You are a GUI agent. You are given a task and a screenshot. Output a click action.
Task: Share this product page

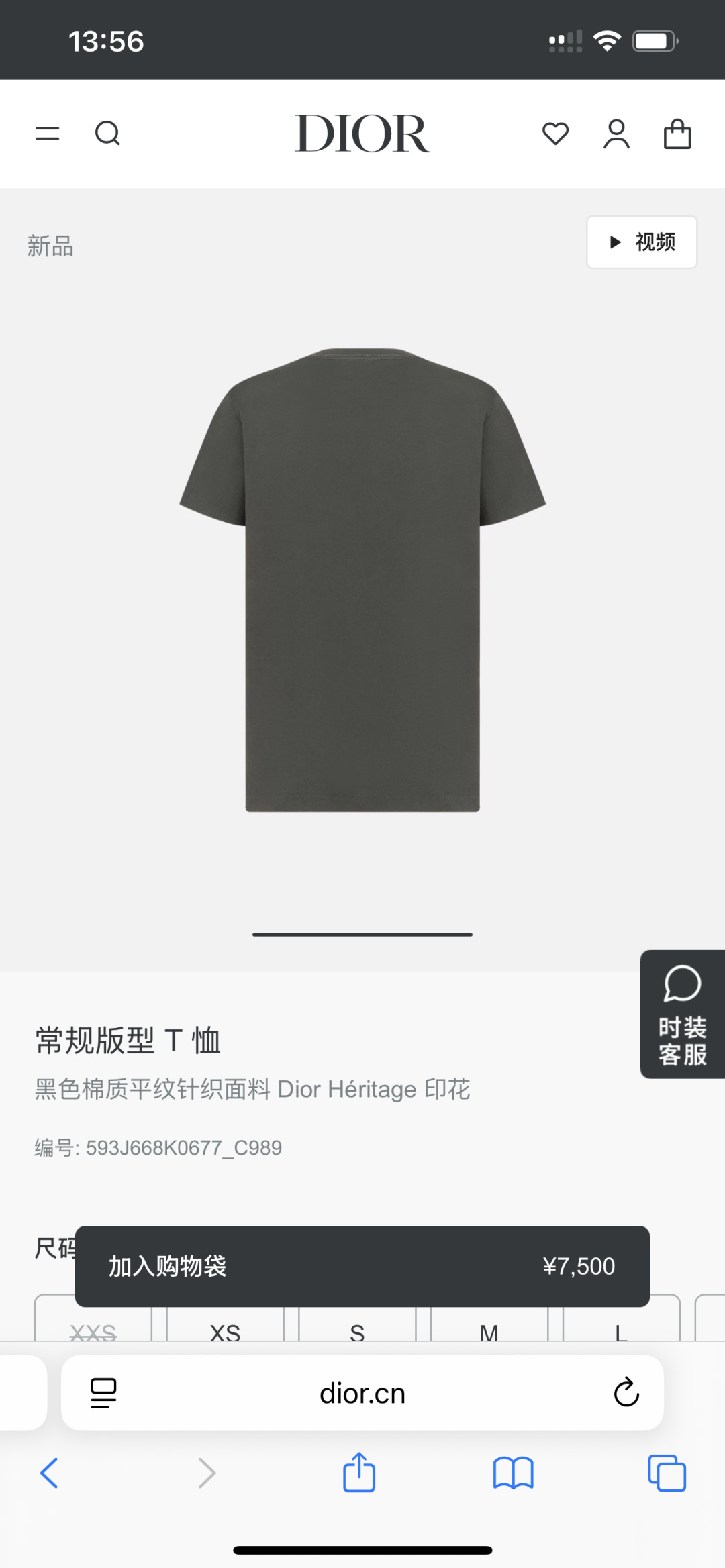pyautogui.click(x=359, y=1473)
